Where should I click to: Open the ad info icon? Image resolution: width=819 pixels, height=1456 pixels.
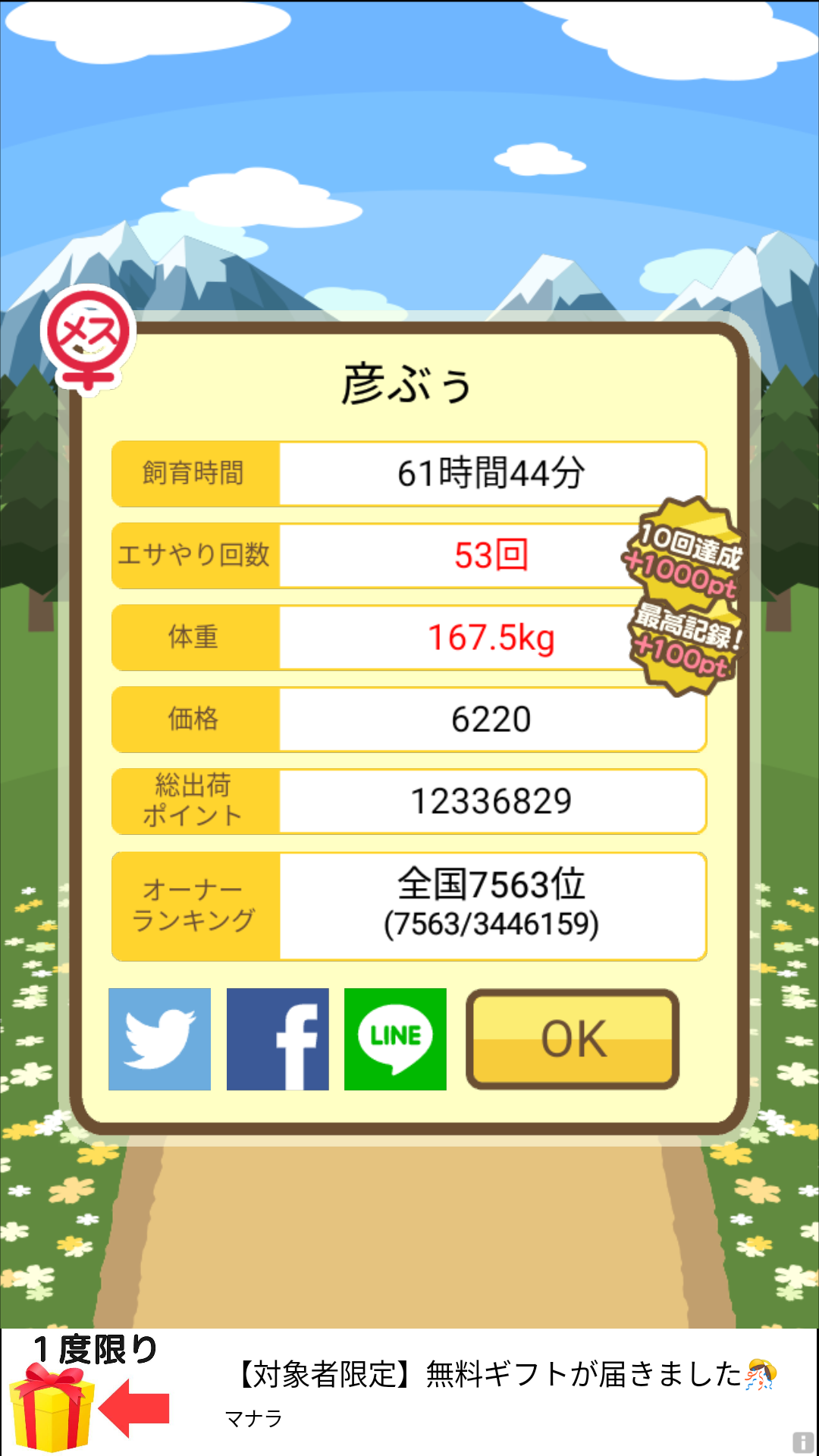[803, 1442]
